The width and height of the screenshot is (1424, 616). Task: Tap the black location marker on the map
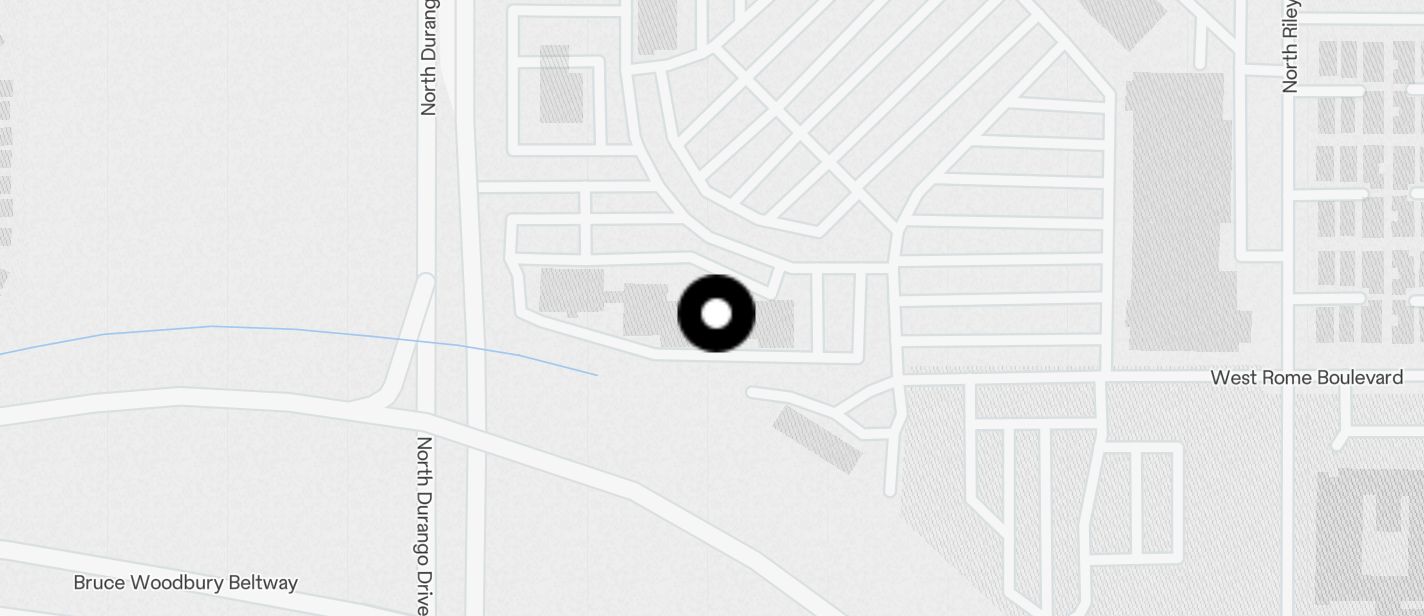[716, 314]
